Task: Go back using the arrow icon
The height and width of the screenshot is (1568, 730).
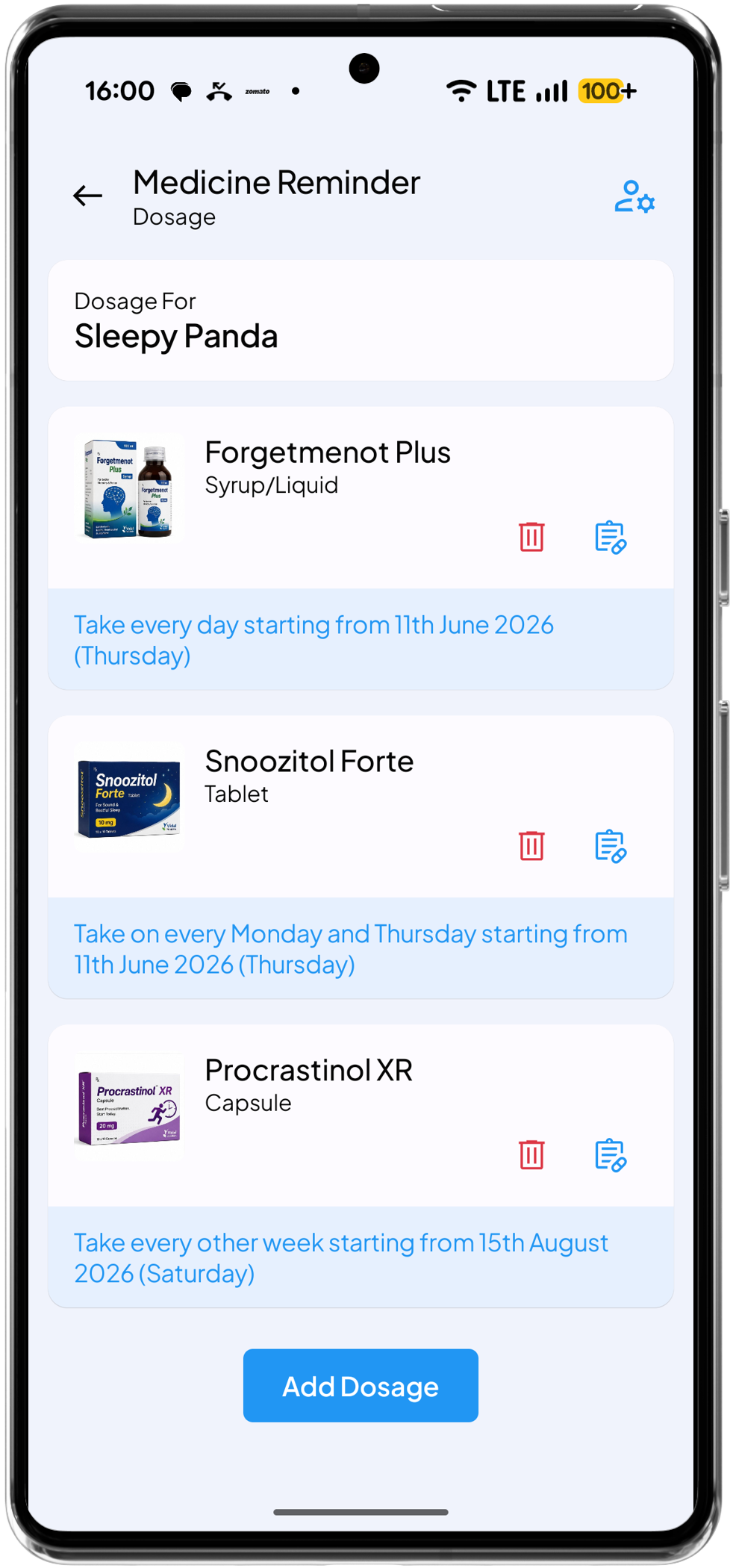Action: coord(87,196)
